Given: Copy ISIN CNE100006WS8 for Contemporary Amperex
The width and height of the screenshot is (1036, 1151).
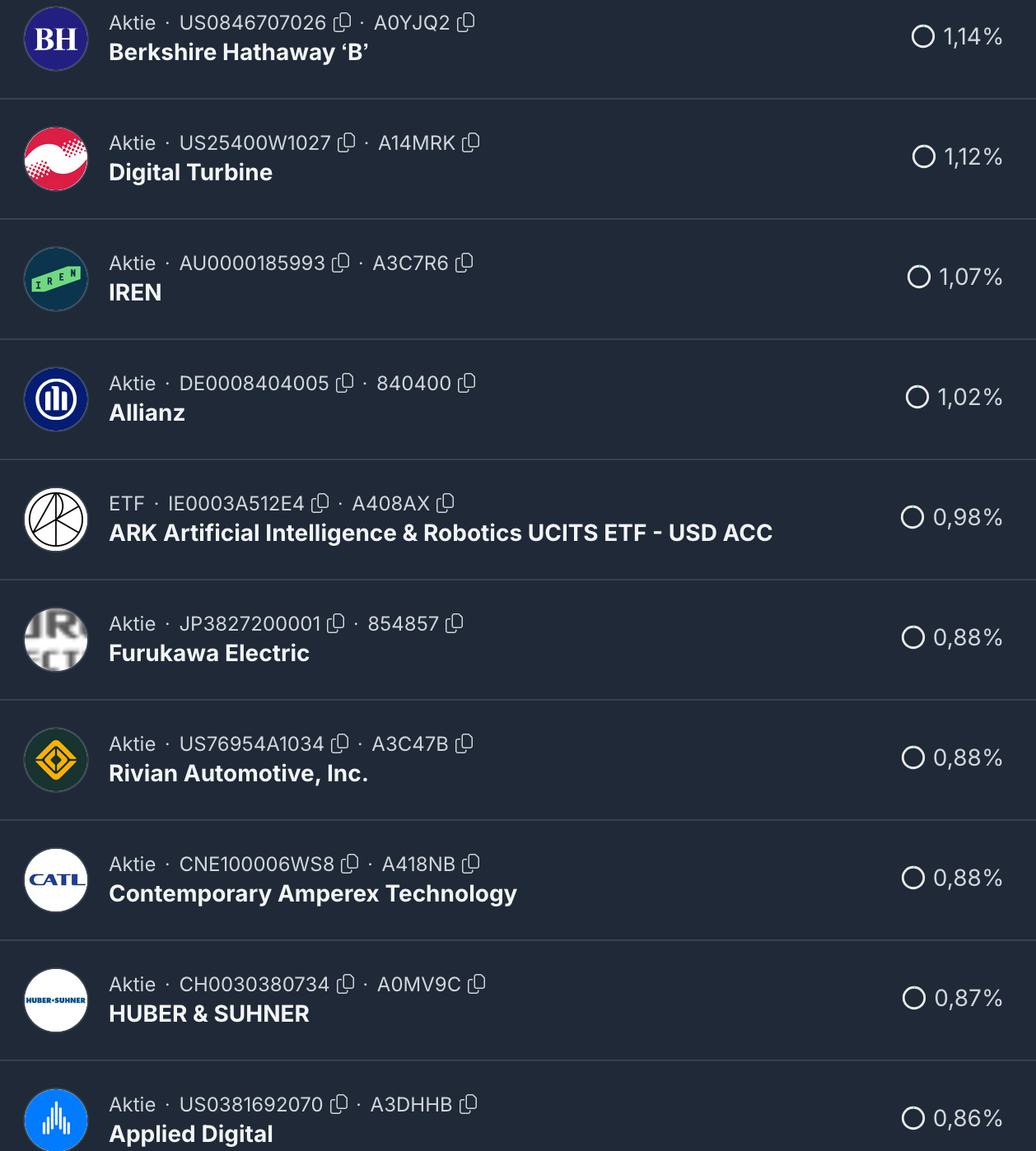Looking at the screenshot, I should (x=350, y=864).
